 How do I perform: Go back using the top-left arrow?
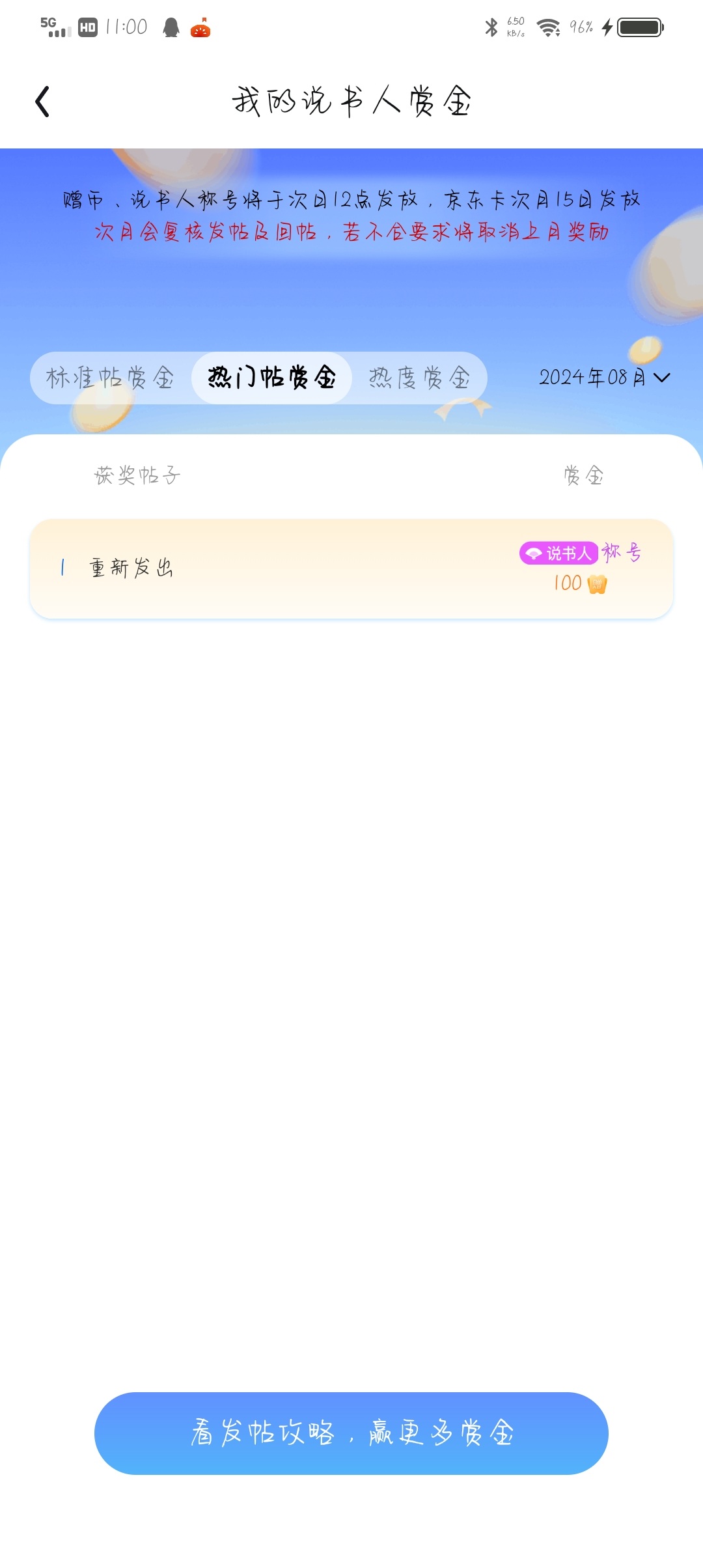(x=42, y=102)
